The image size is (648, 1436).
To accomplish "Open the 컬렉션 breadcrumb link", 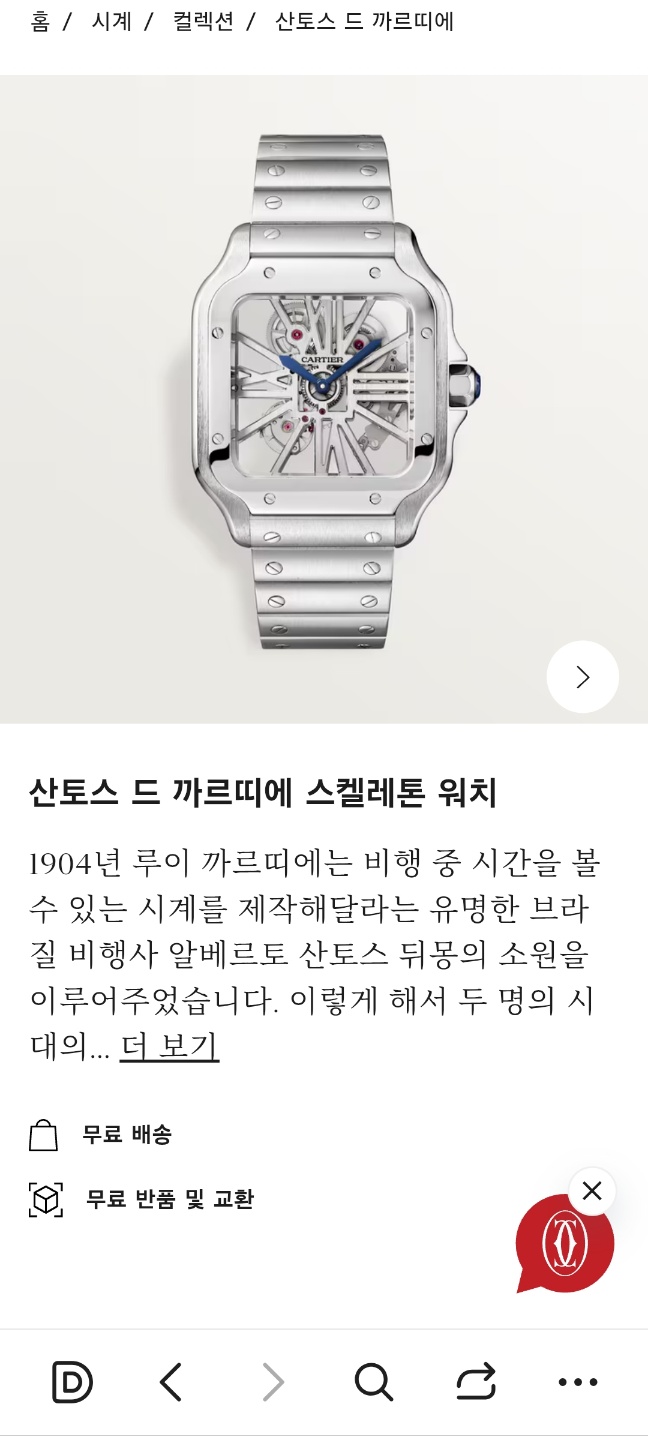I will pyautogui.click(x=203, y=21).
